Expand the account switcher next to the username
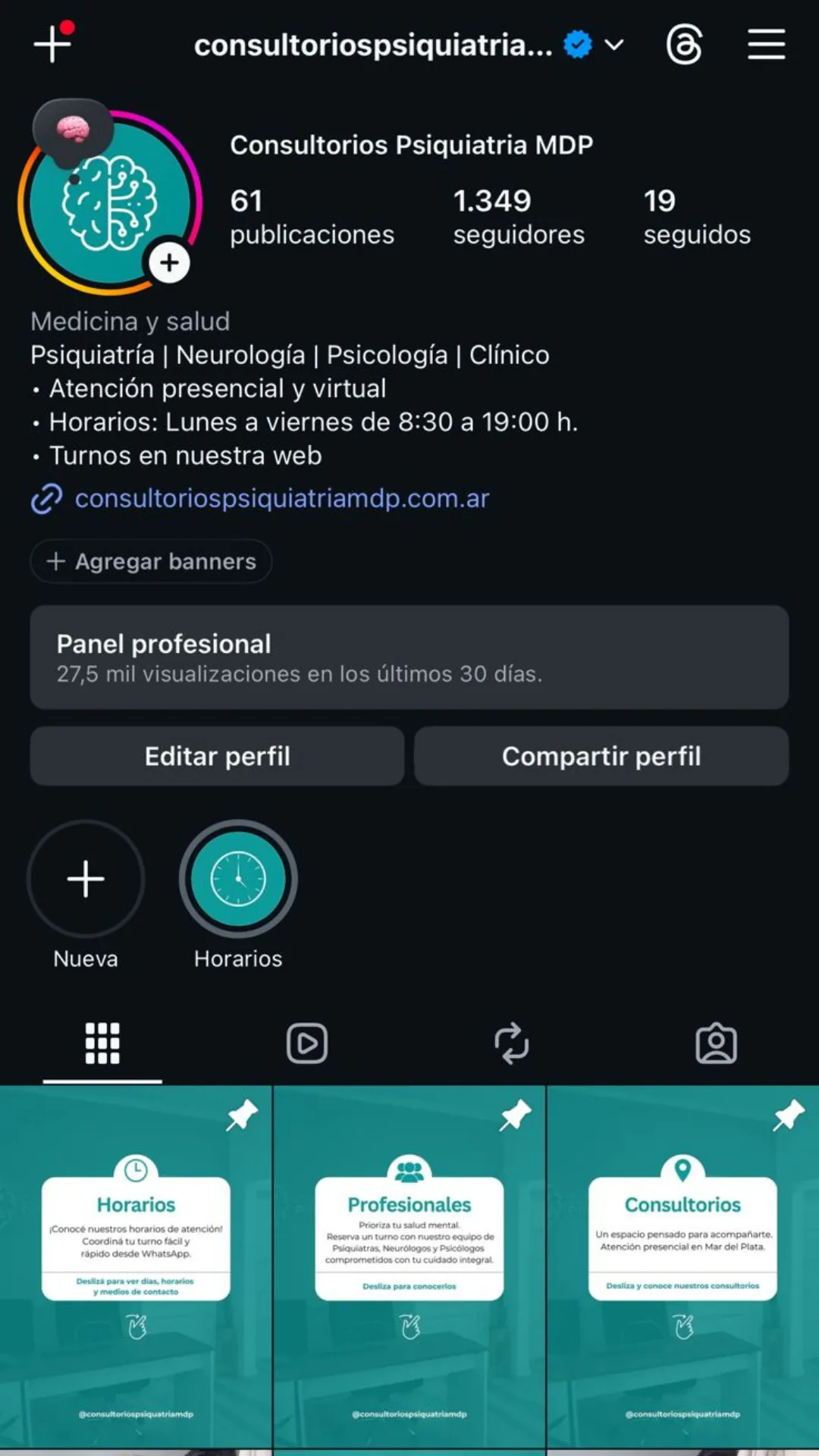This screenshot has width=819, height=1456. click(614, 45)
